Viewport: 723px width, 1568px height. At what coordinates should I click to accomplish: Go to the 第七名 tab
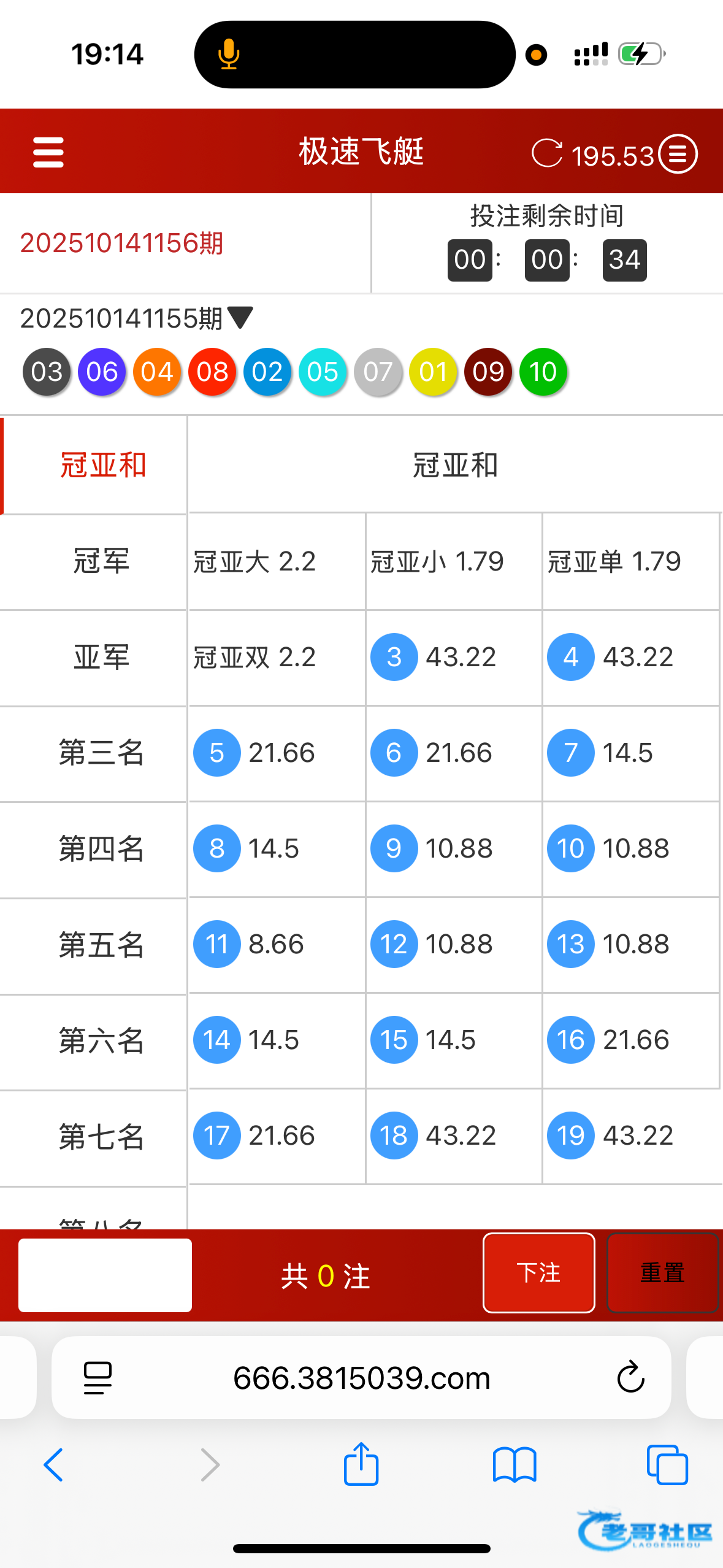[x=101, y=1137]
